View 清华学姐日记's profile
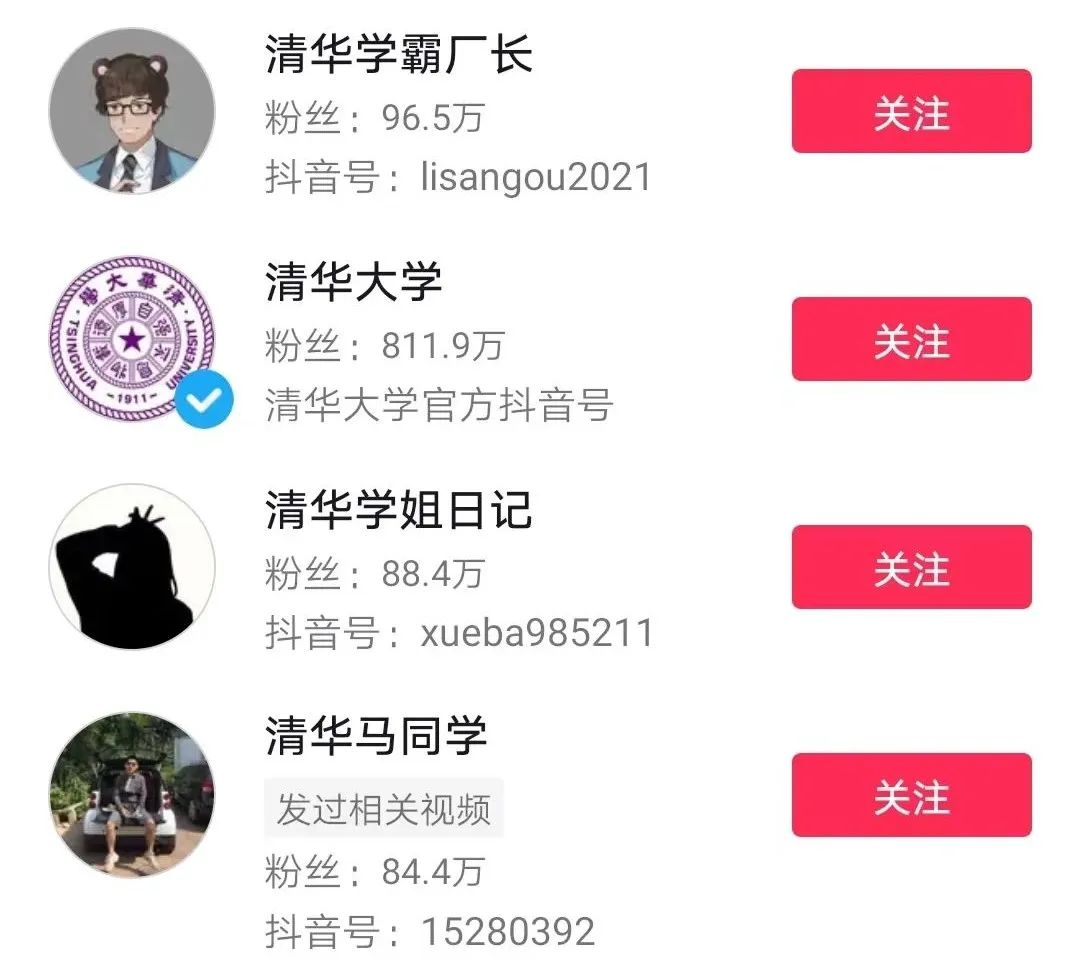 point(132,567)
